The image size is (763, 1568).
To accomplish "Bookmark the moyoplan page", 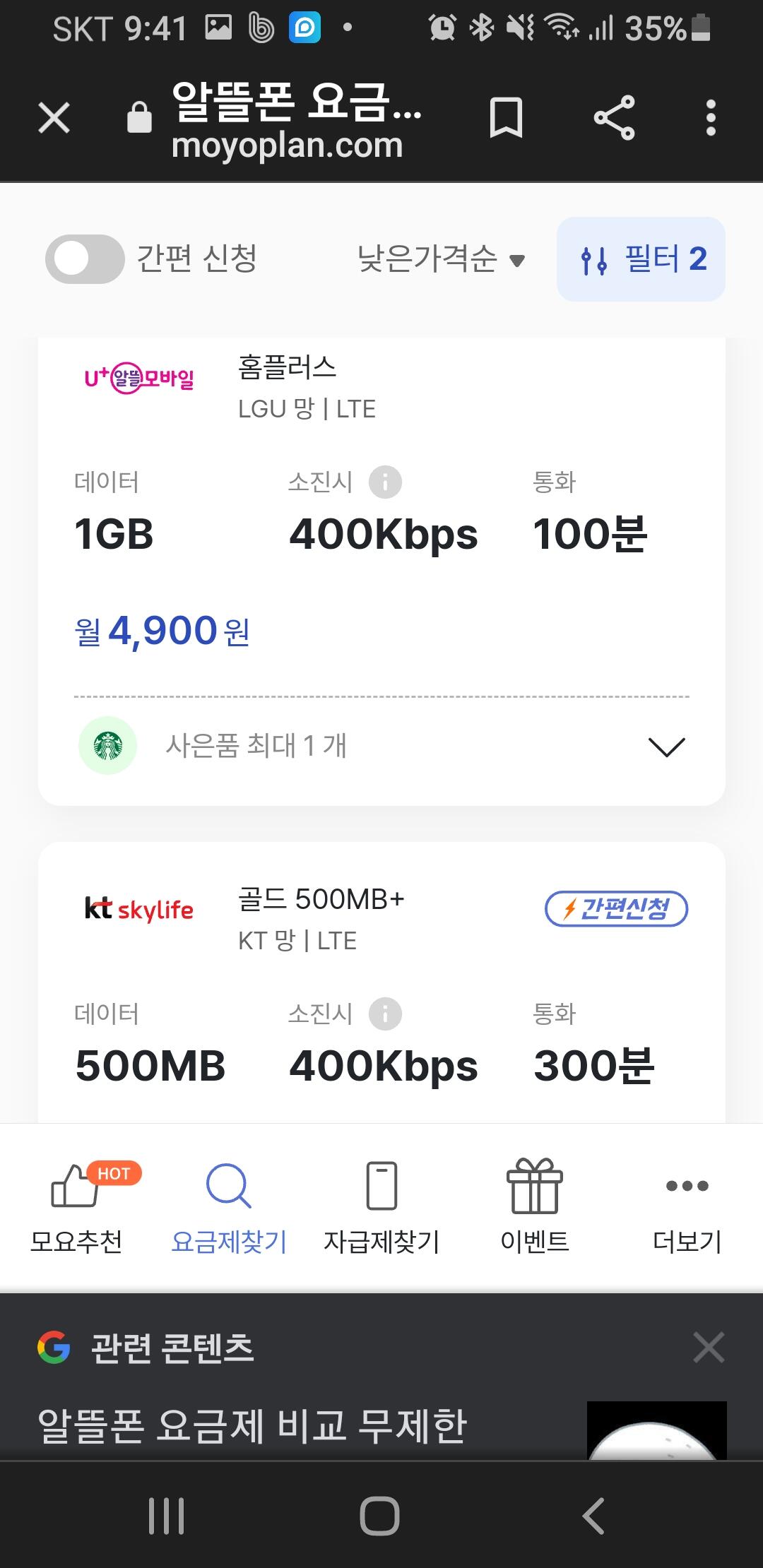I will click(506, 117).
